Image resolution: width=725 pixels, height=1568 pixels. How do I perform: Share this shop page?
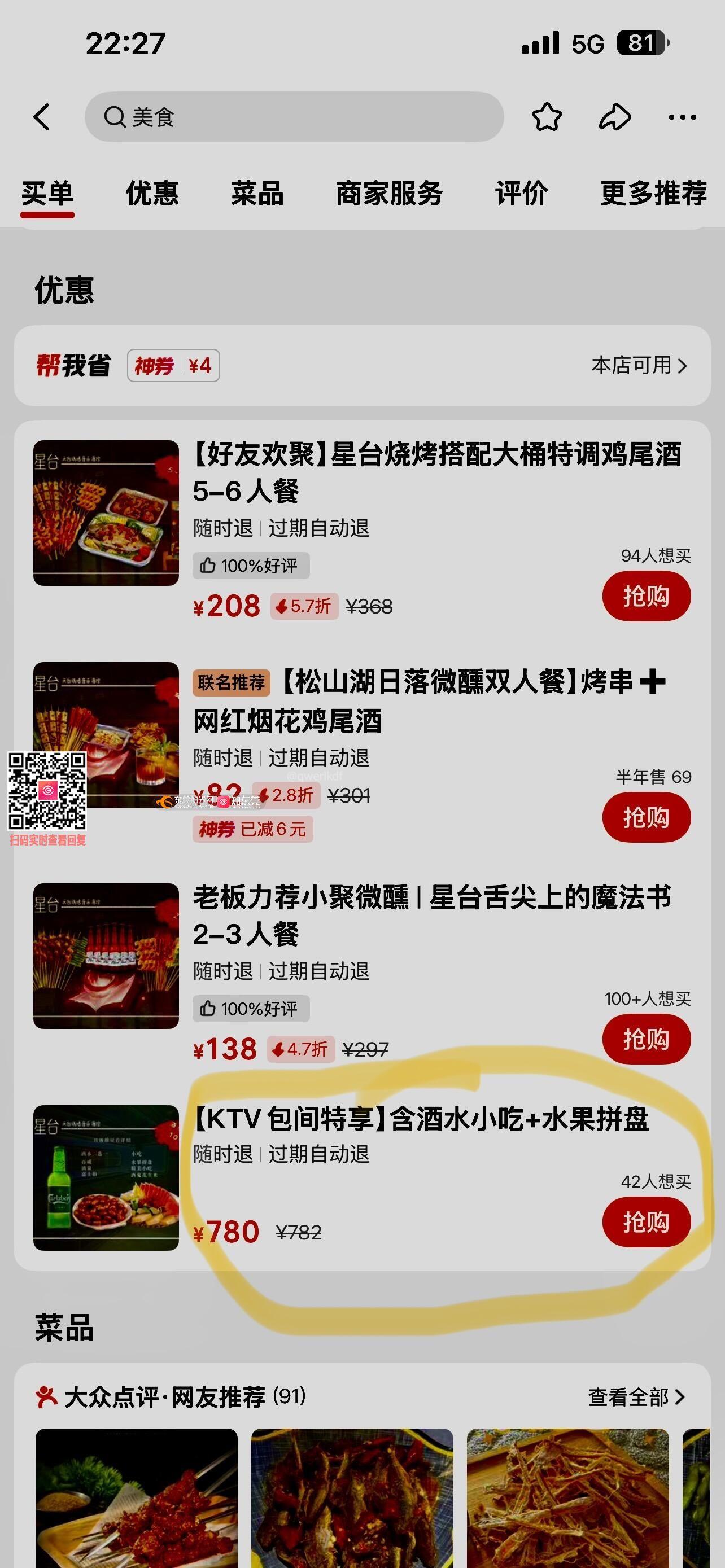[614, 117]
